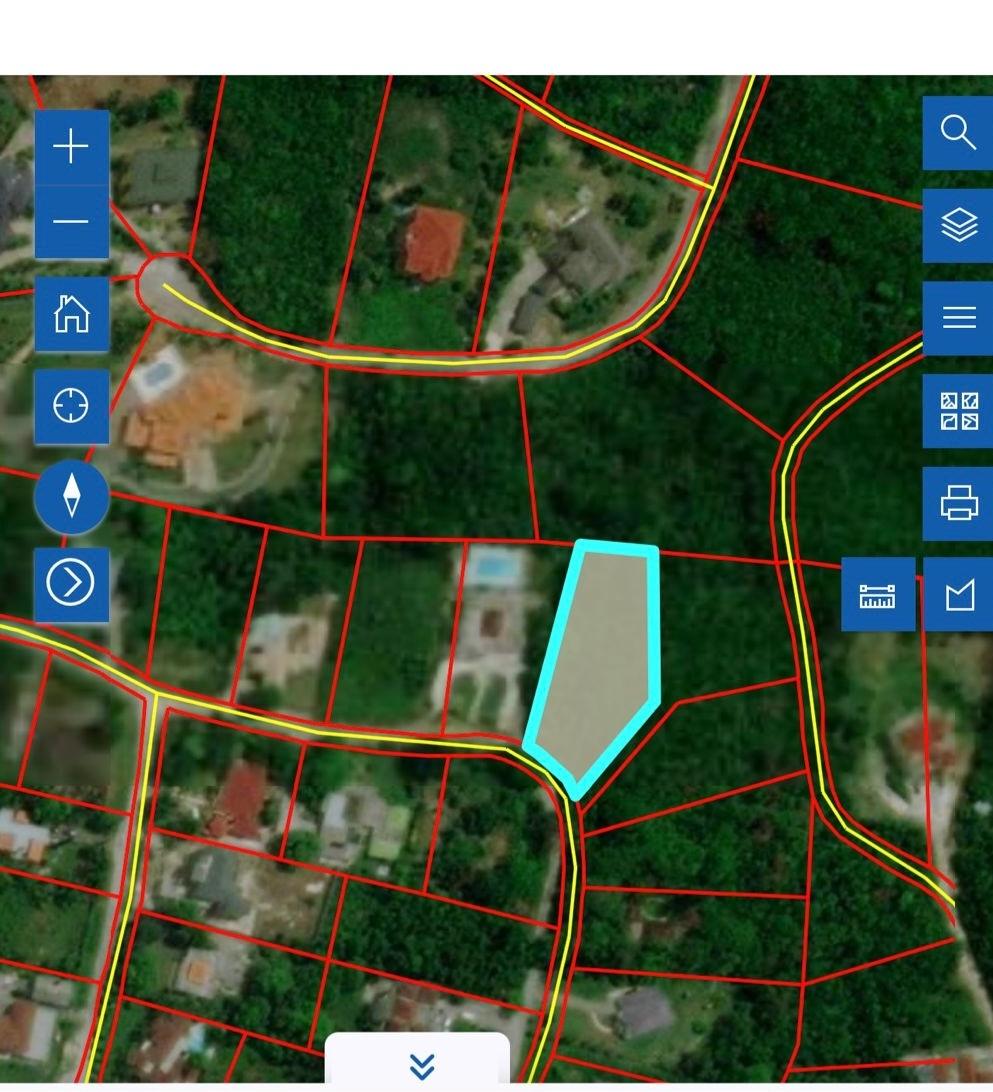Locate my current position

pos(71,406)
